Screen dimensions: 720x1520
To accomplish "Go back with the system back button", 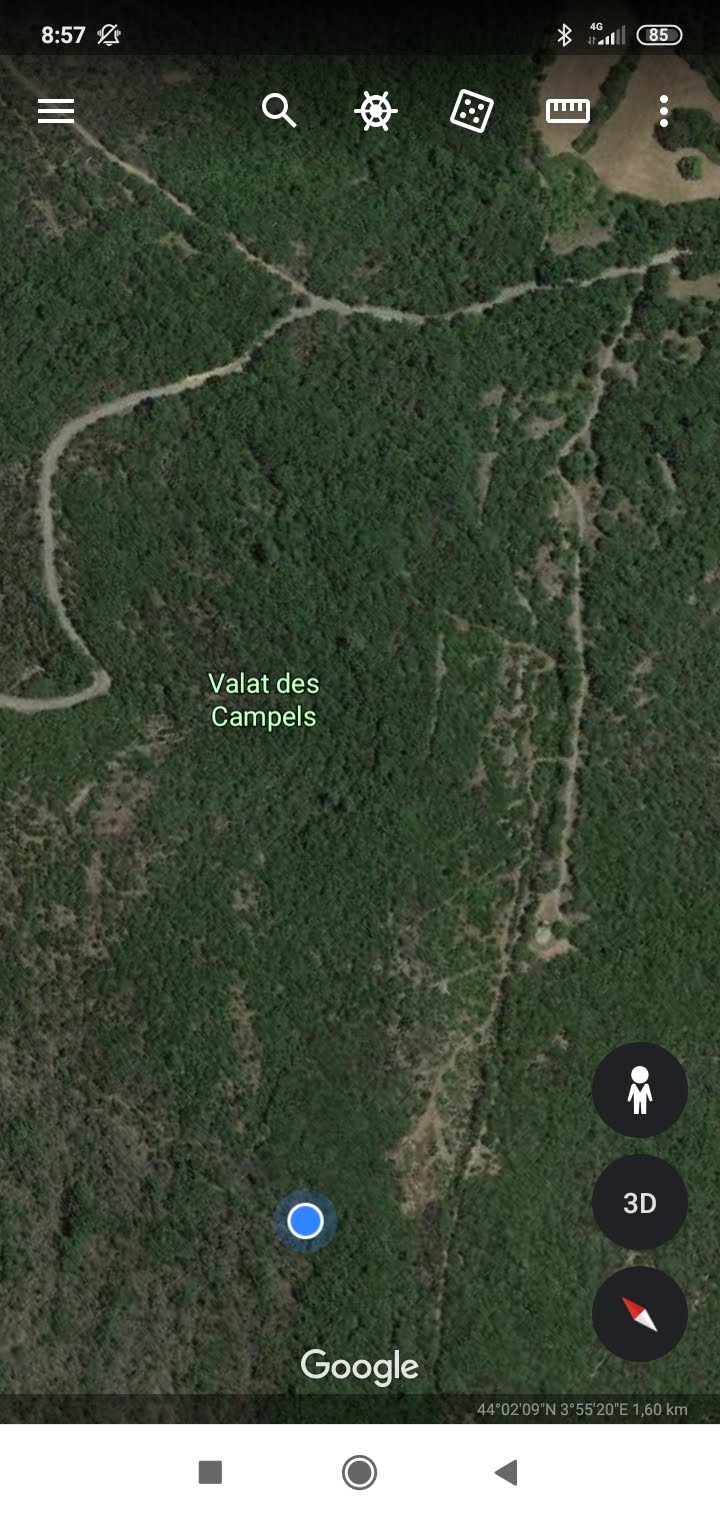I will pos(506,1472).
